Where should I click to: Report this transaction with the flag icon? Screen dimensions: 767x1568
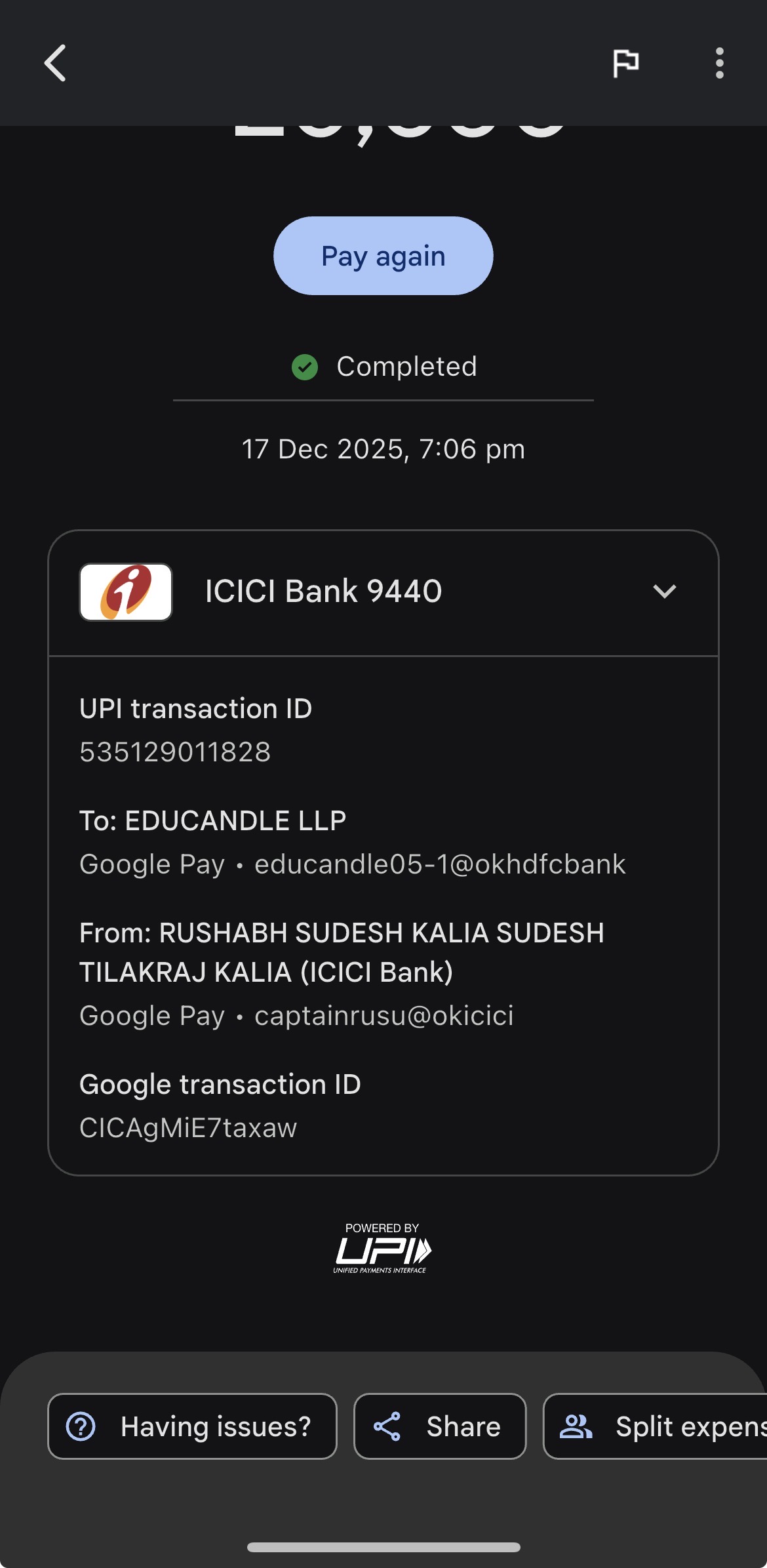coord(625,64)
